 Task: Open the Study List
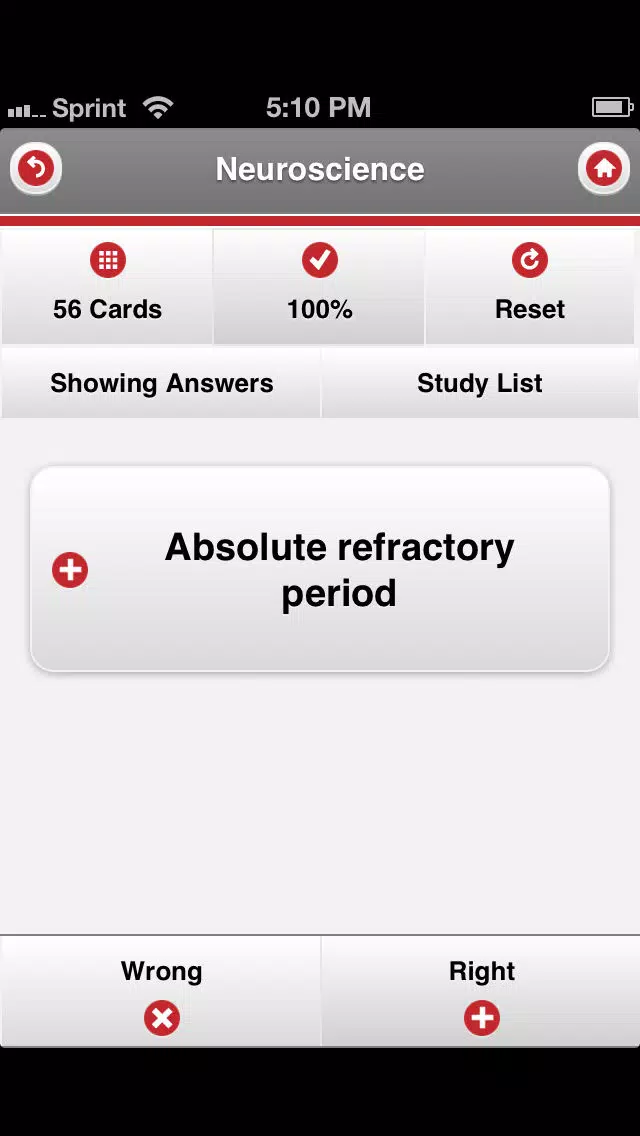click(x=480, y=383)
